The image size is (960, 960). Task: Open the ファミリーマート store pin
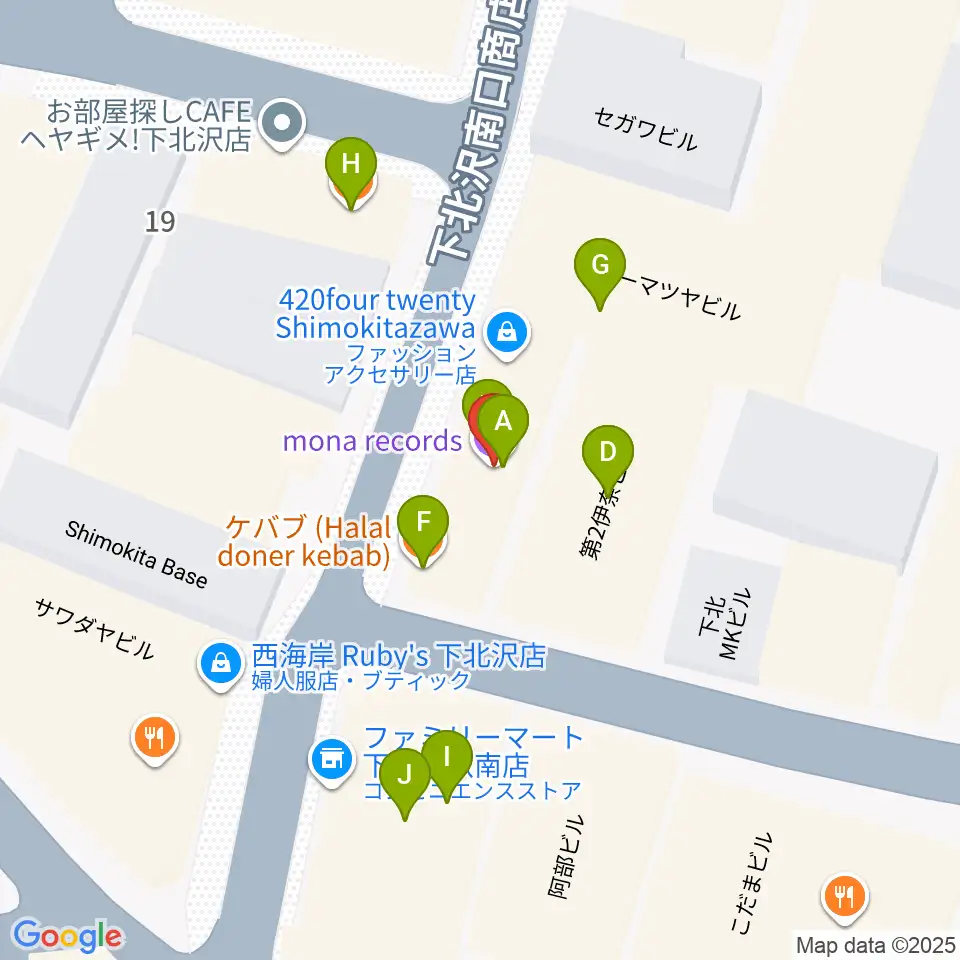332,760
